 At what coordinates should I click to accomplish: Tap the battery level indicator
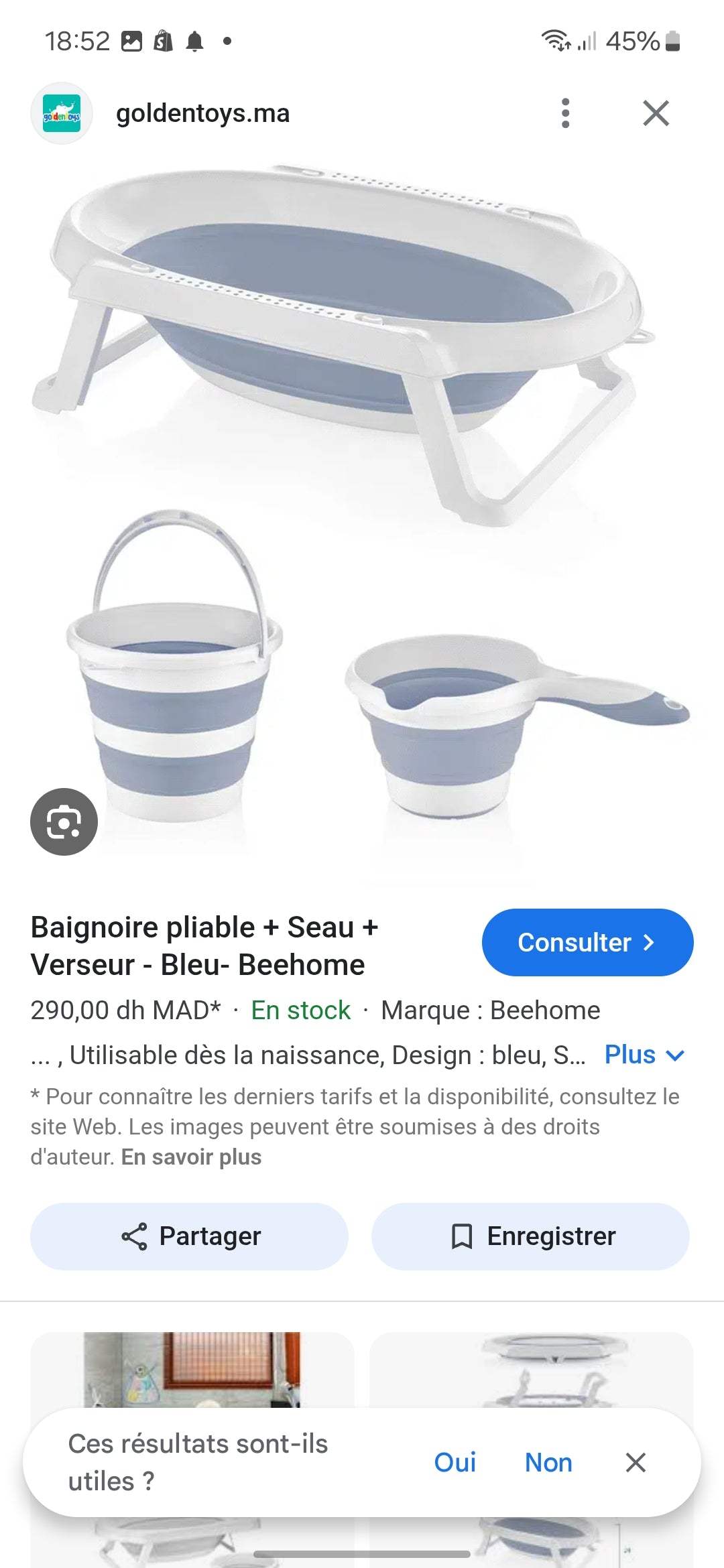[x=674, y=42]
